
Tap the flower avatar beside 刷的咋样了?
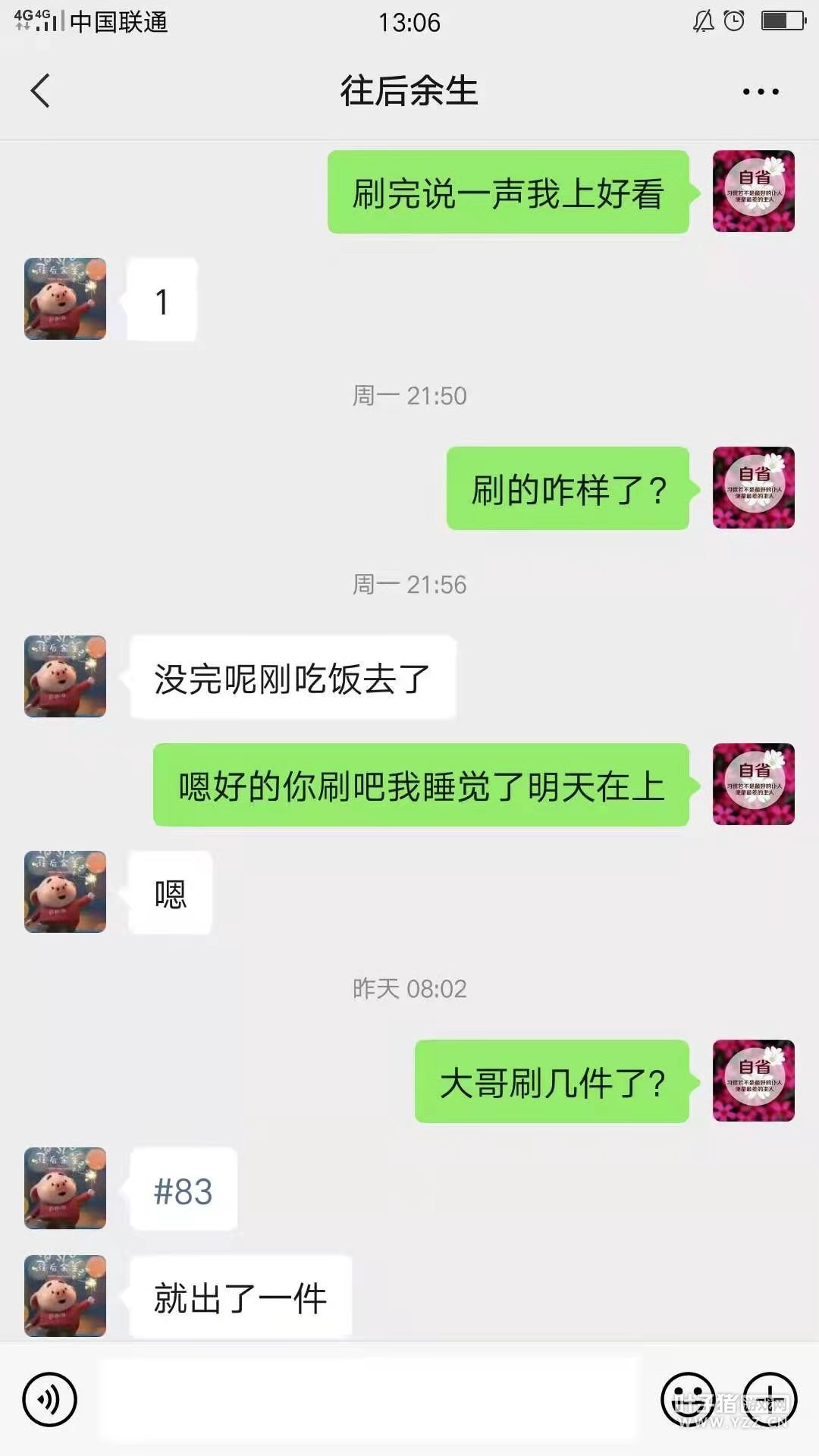tap(753, 488)
